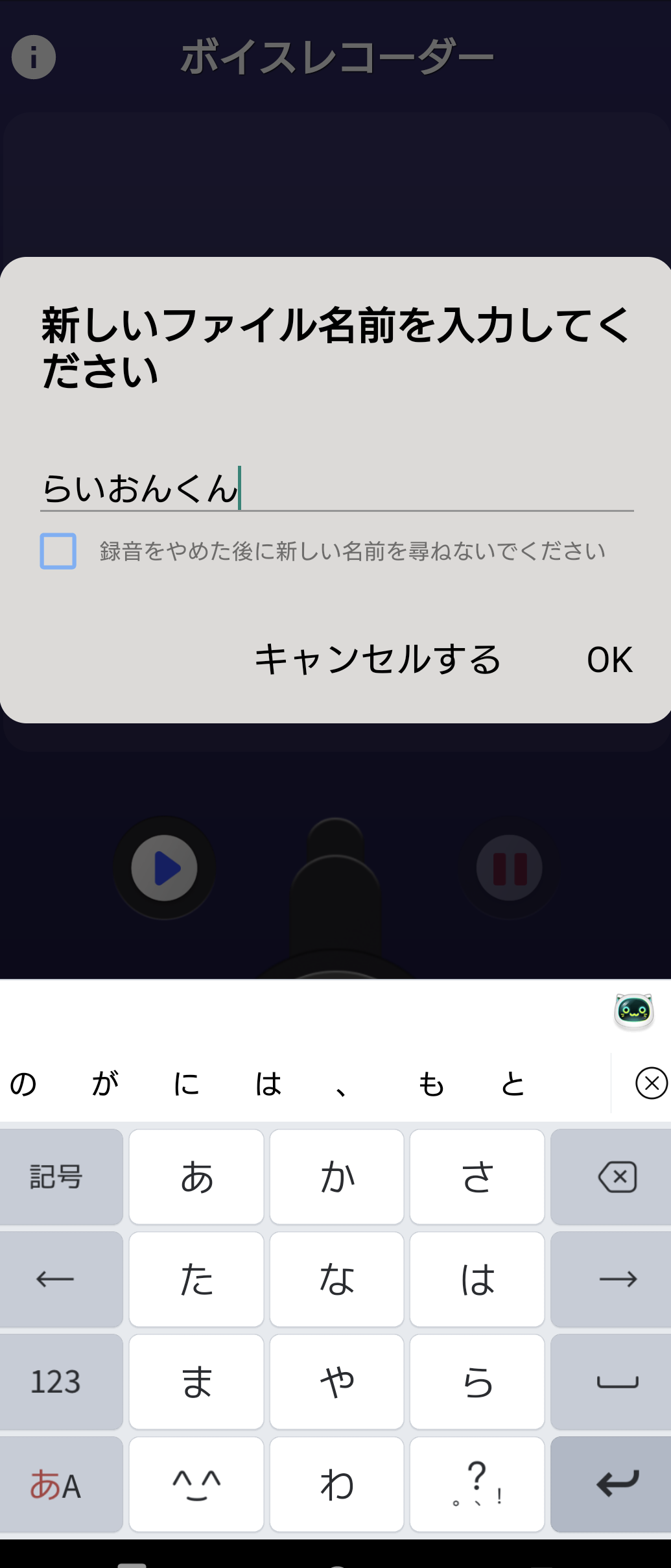Screen dimensions: 671x1568
Task: Hit the return key on the keyboard
Action: click(x=617, y=1484)
